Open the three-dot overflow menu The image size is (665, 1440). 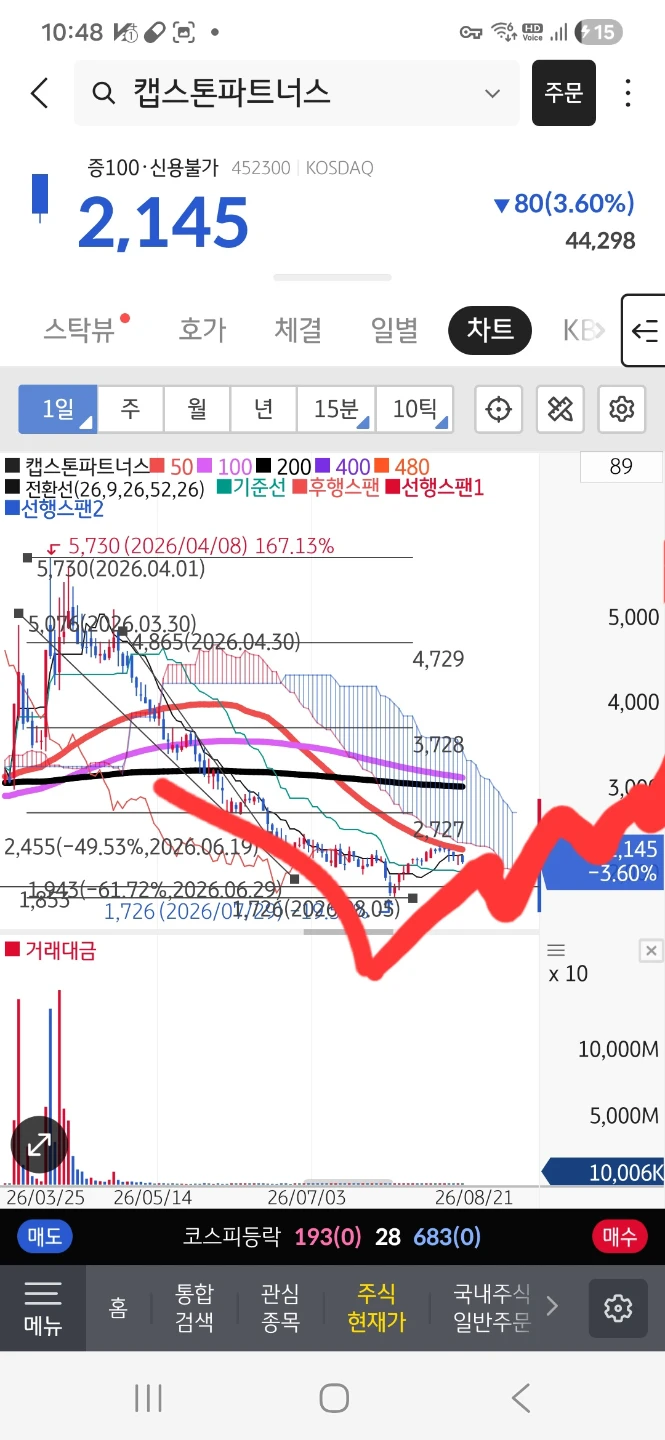(x=628, y=93)
